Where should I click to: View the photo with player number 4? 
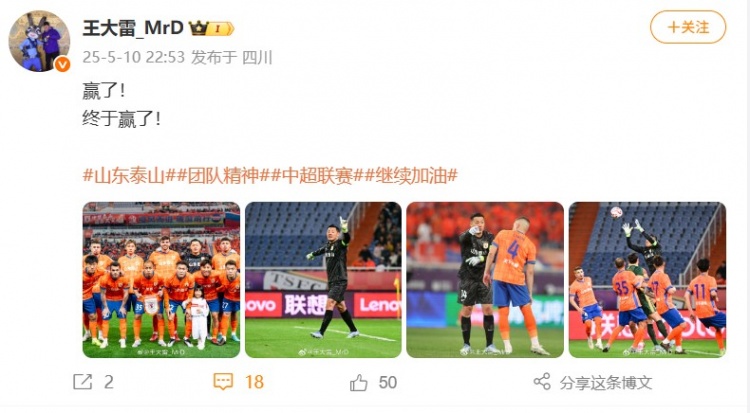pyautogui.click(x=485, y=279)
